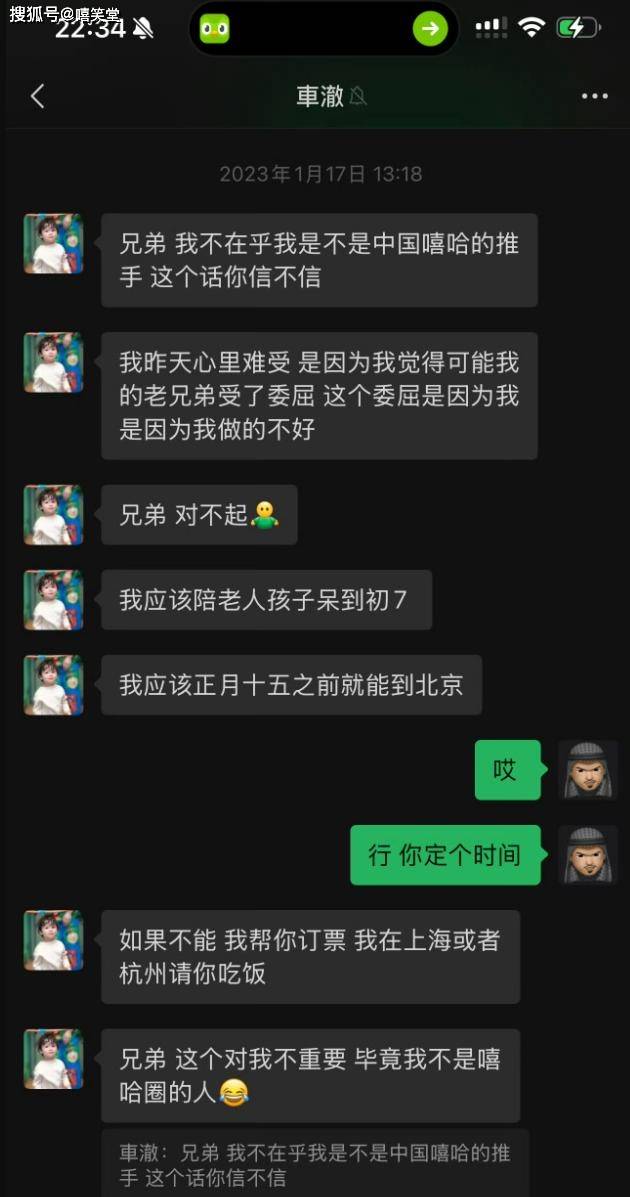Open the quoted 車澈 message under the last bubble

point(314,1164)
